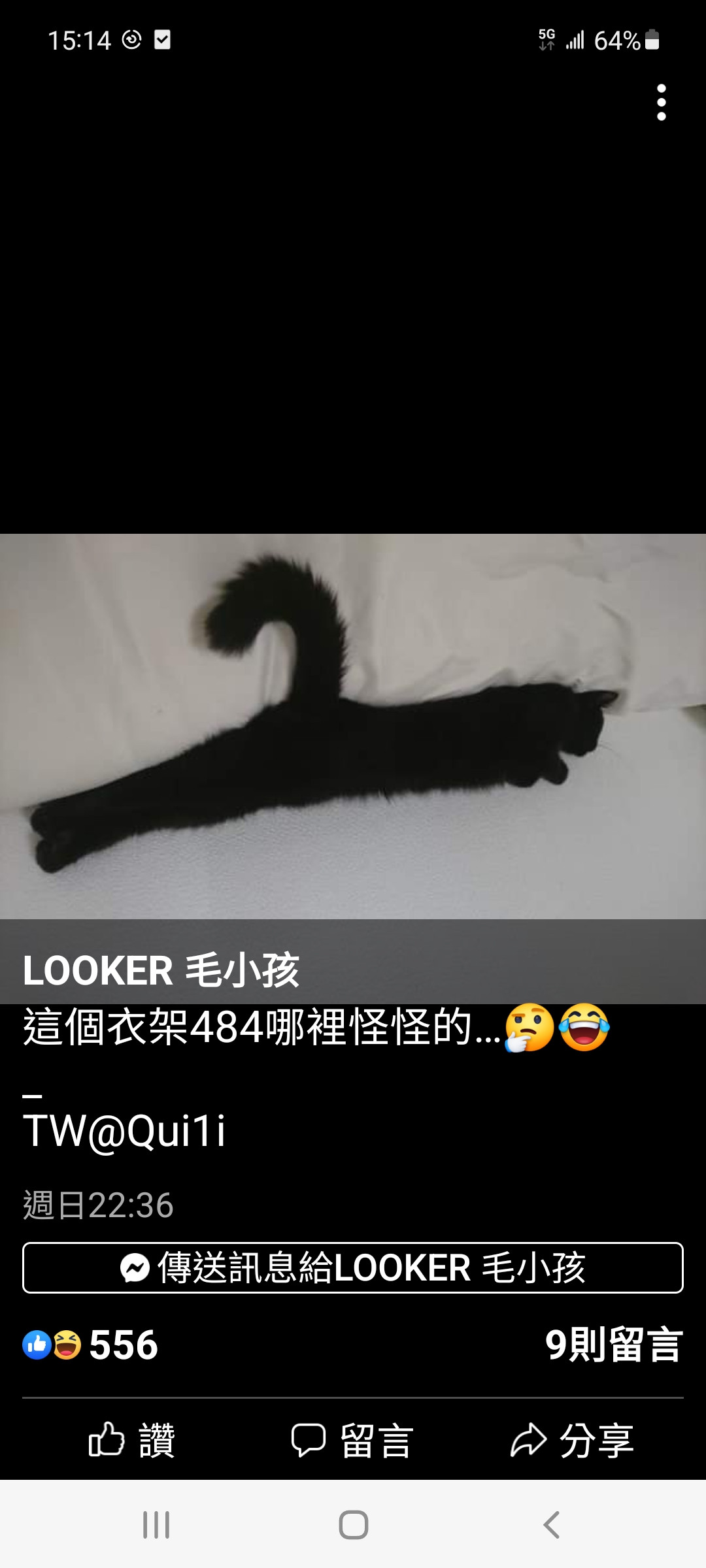This screenshot has height=1568, width=706.
Task: Like the post with 讚 button
Action: tap(133, 1440)
